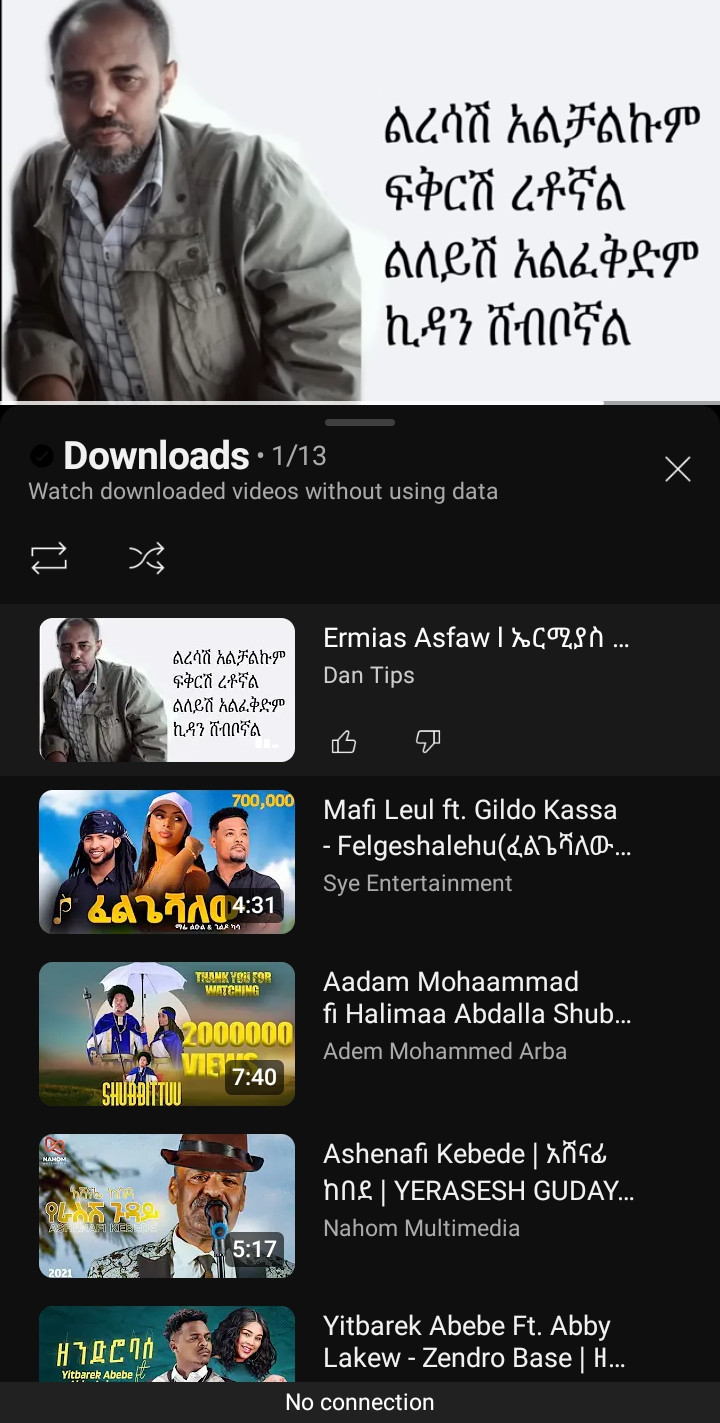Tap the video player at the top

point(360,200)
